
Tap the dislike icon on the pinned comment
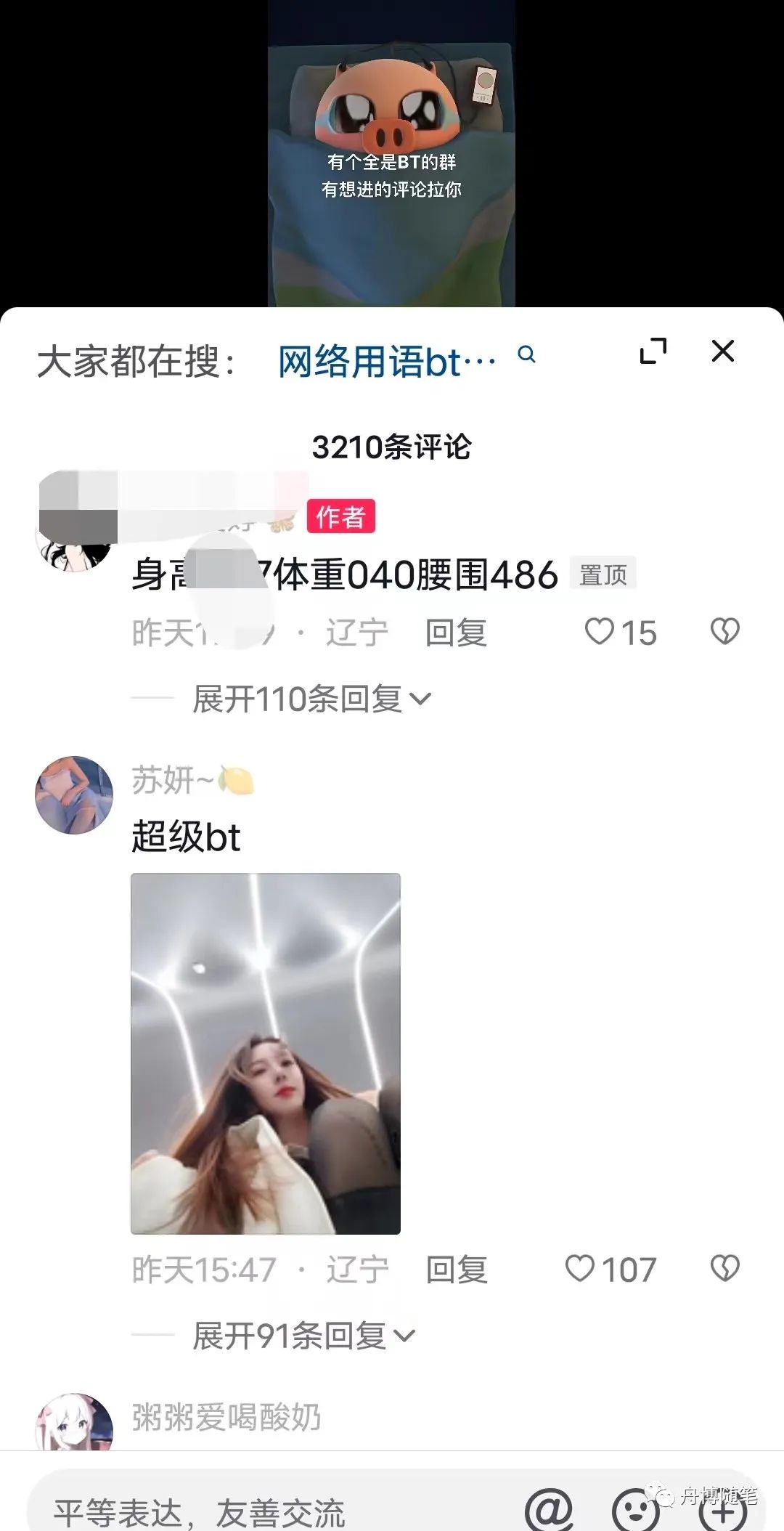pos(724,633)
